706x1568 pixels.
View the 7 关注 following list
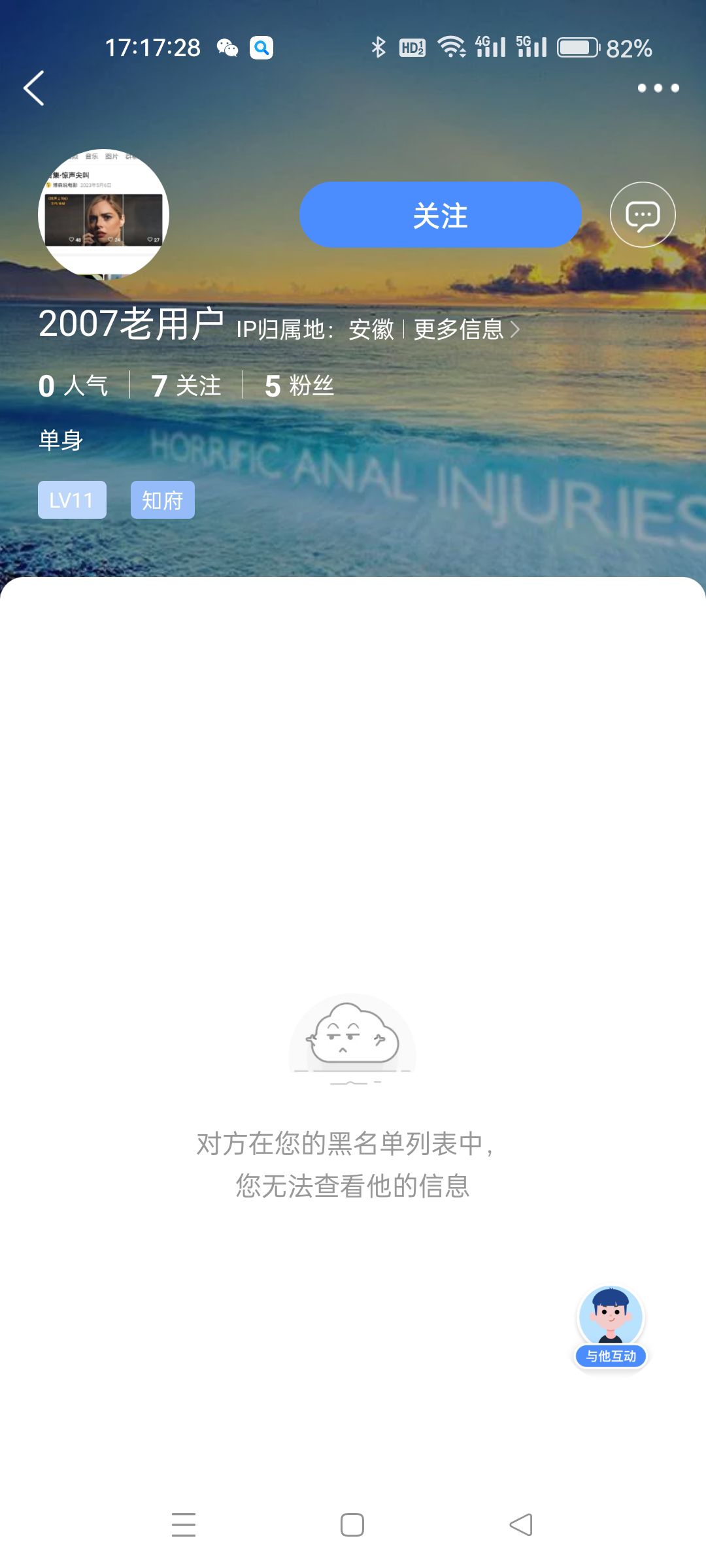pos(186,385)
